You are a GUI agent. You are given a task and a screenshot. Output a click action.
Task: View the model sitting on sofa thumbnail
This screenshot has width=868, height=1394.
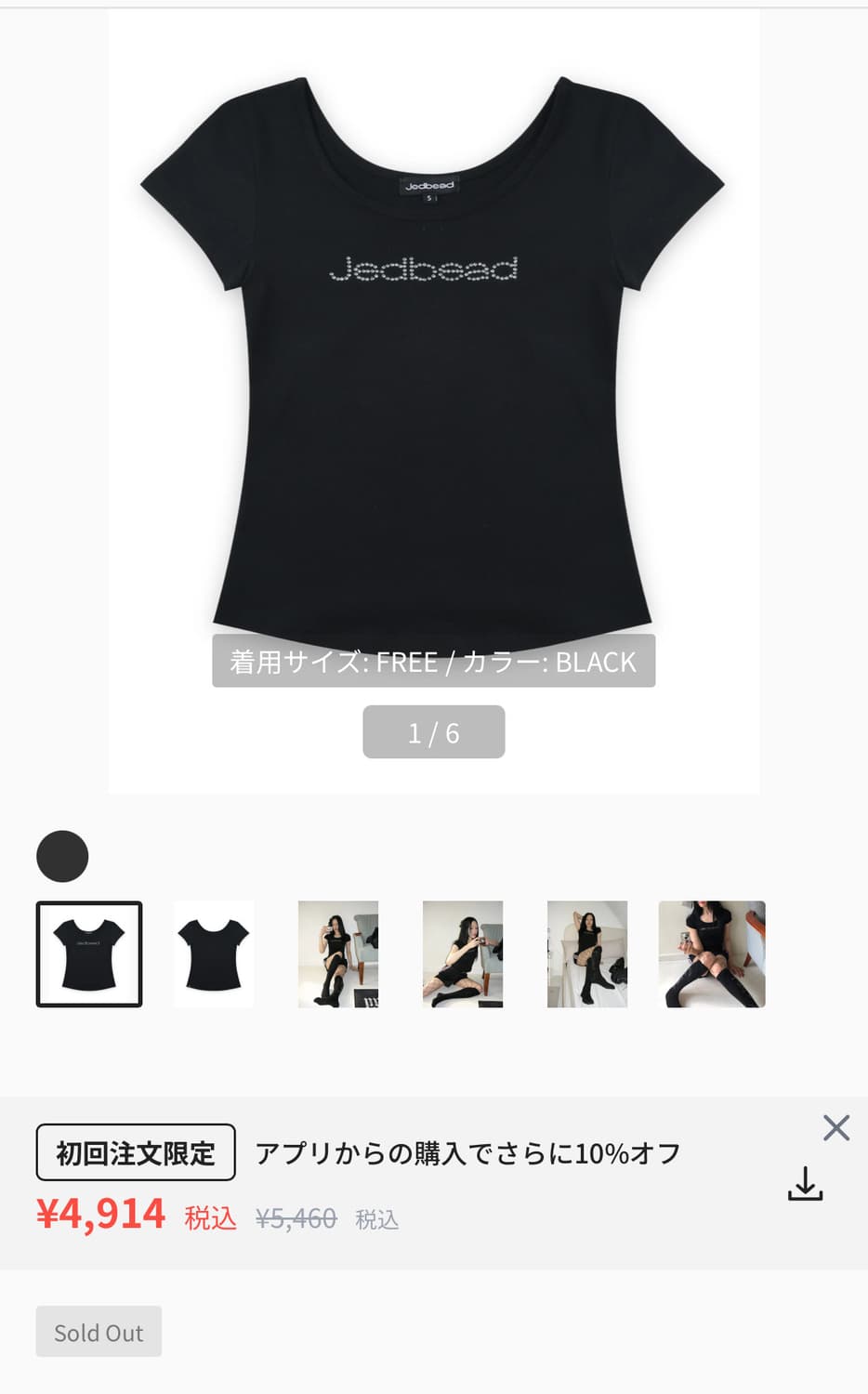[x=586, y=953]
